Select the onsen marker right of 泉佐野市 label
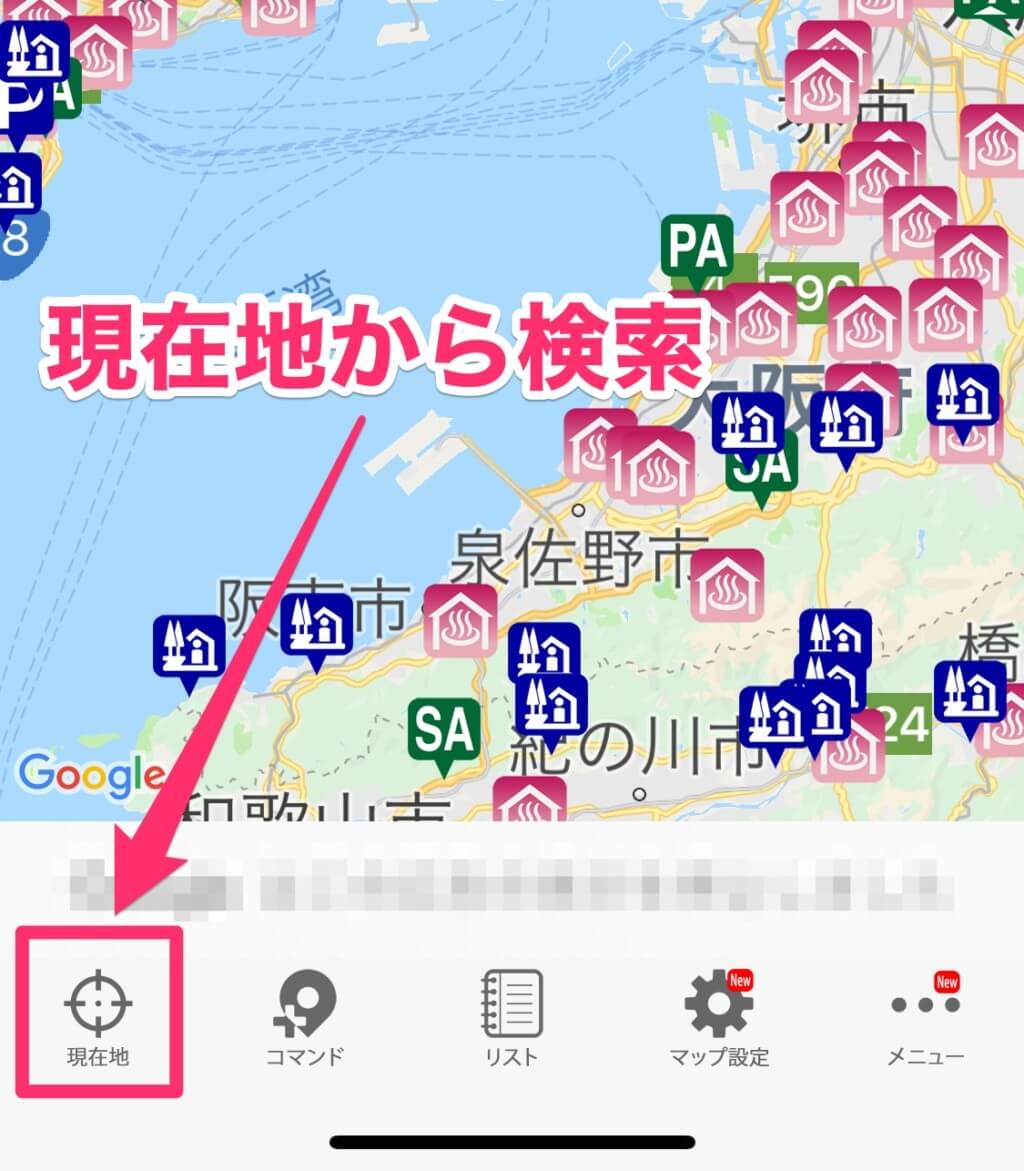Screen dimensions: 1024x1171 tap(727, 586)
